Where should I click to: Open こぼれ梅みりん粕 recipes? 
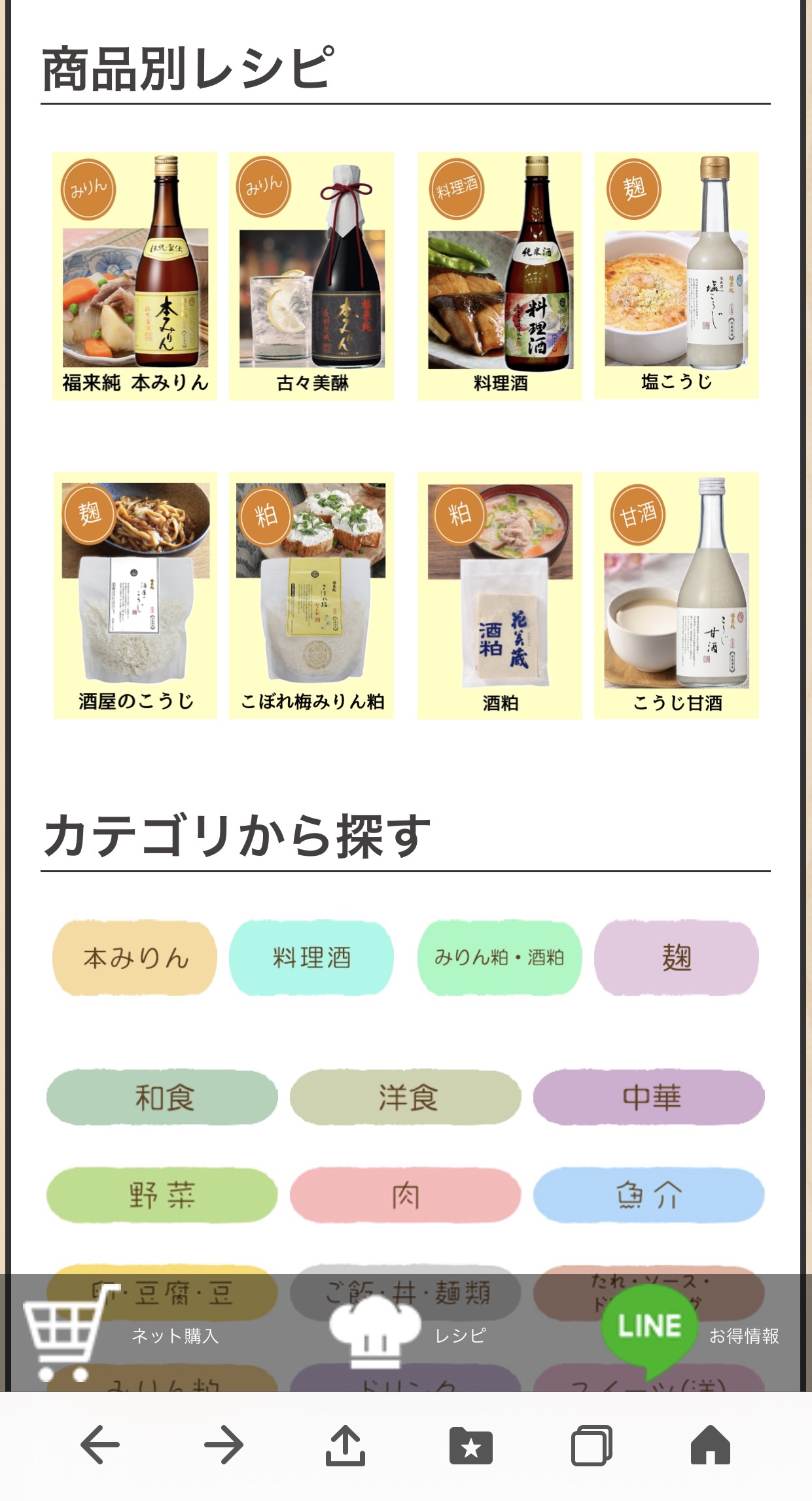coord(311,595)
